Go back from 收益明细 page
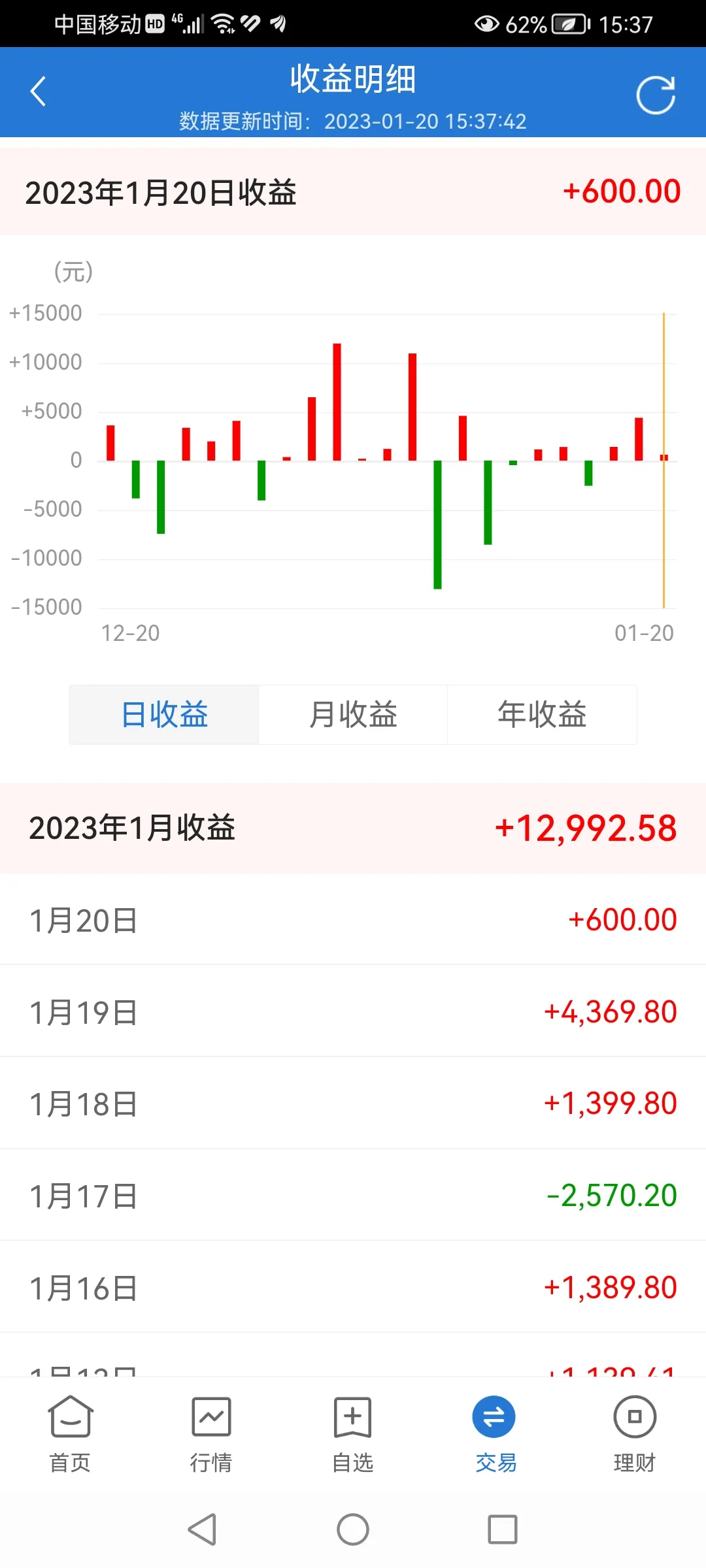 pyautogui.click(x=38, y=91)
